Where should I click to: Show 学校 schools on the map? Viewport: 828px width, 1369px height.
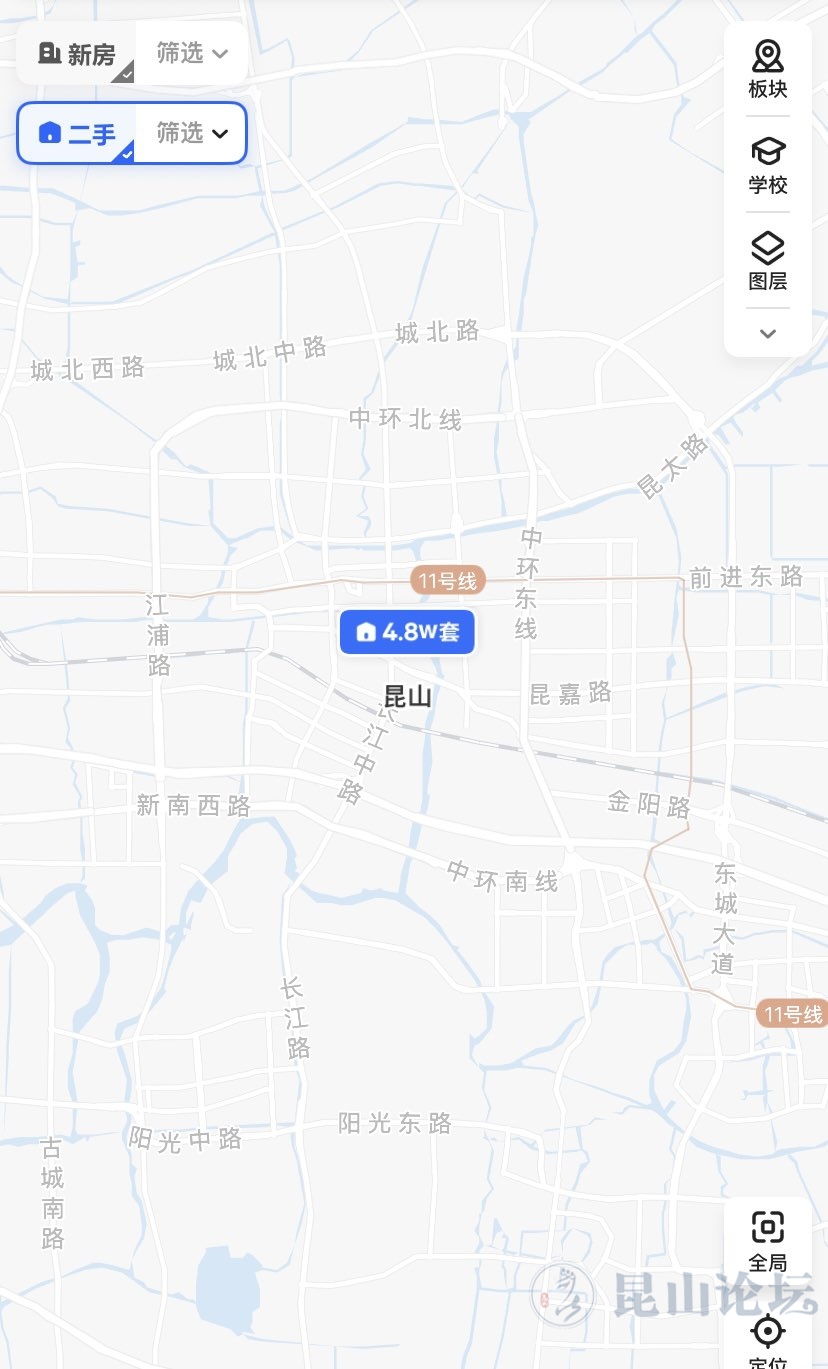pos(767,166)
